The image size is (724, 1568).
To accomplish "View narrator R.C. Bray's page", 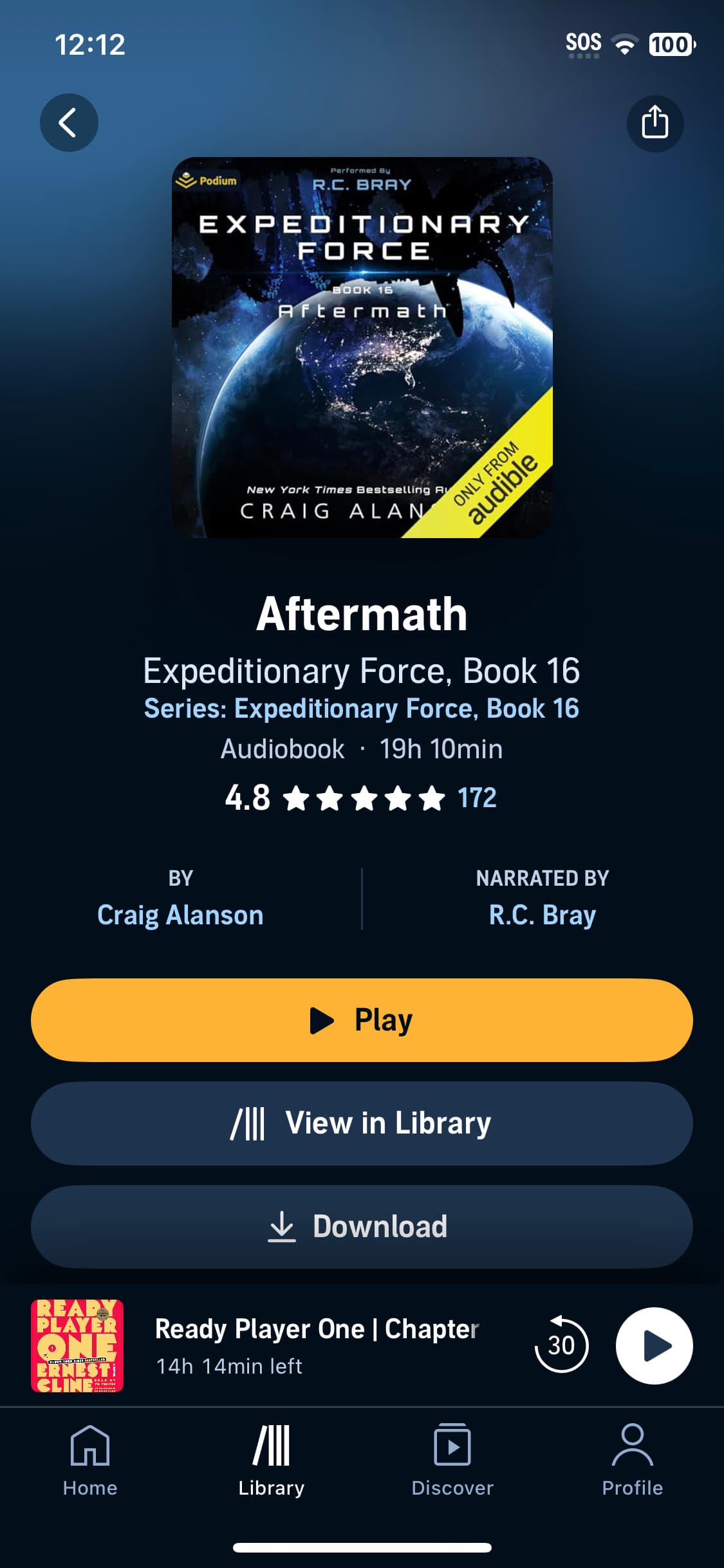I will tap(542, 915).
